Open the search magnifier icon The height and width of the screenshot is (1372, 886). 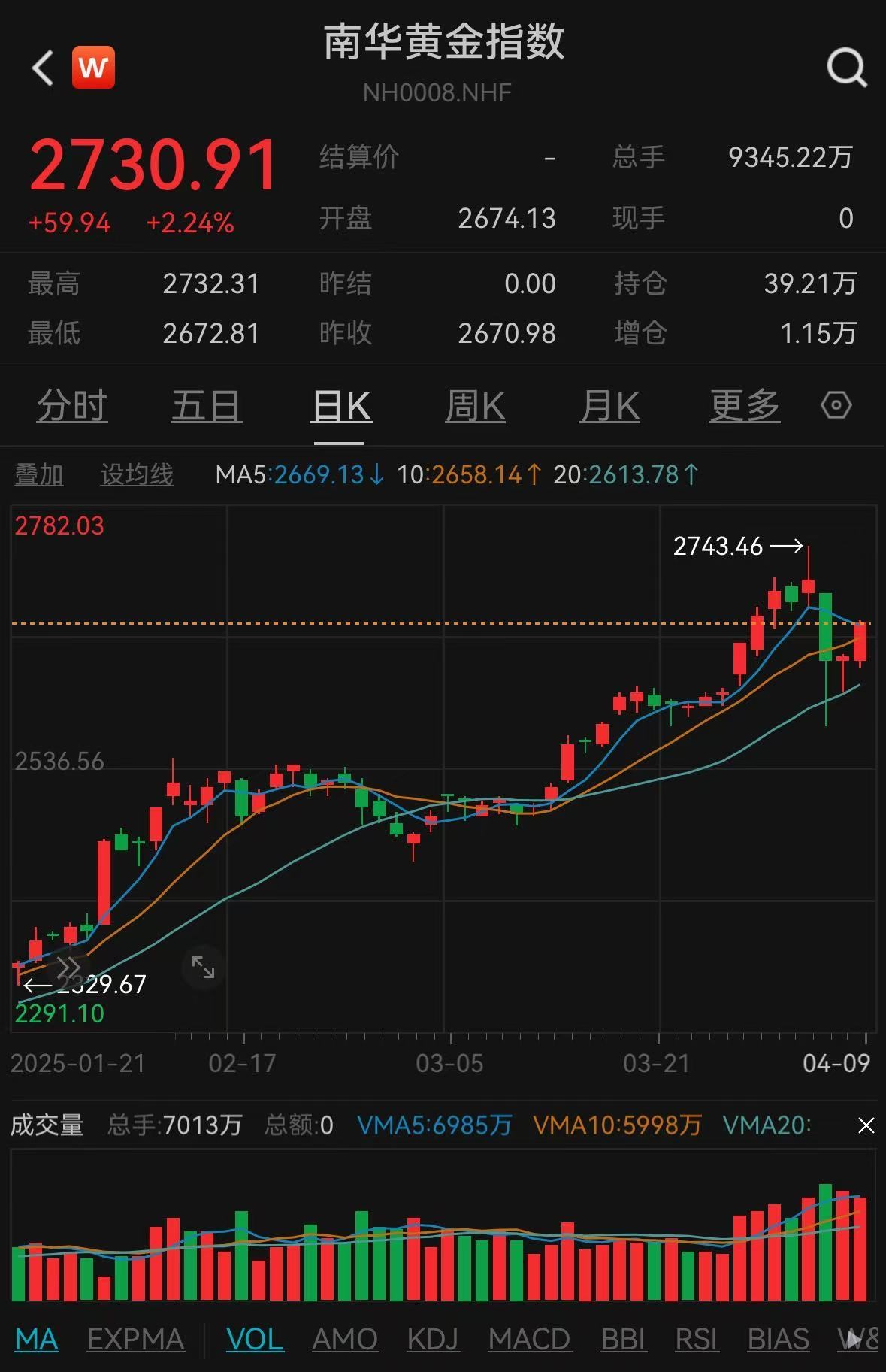pyautogui.click(x=846, y=68)
